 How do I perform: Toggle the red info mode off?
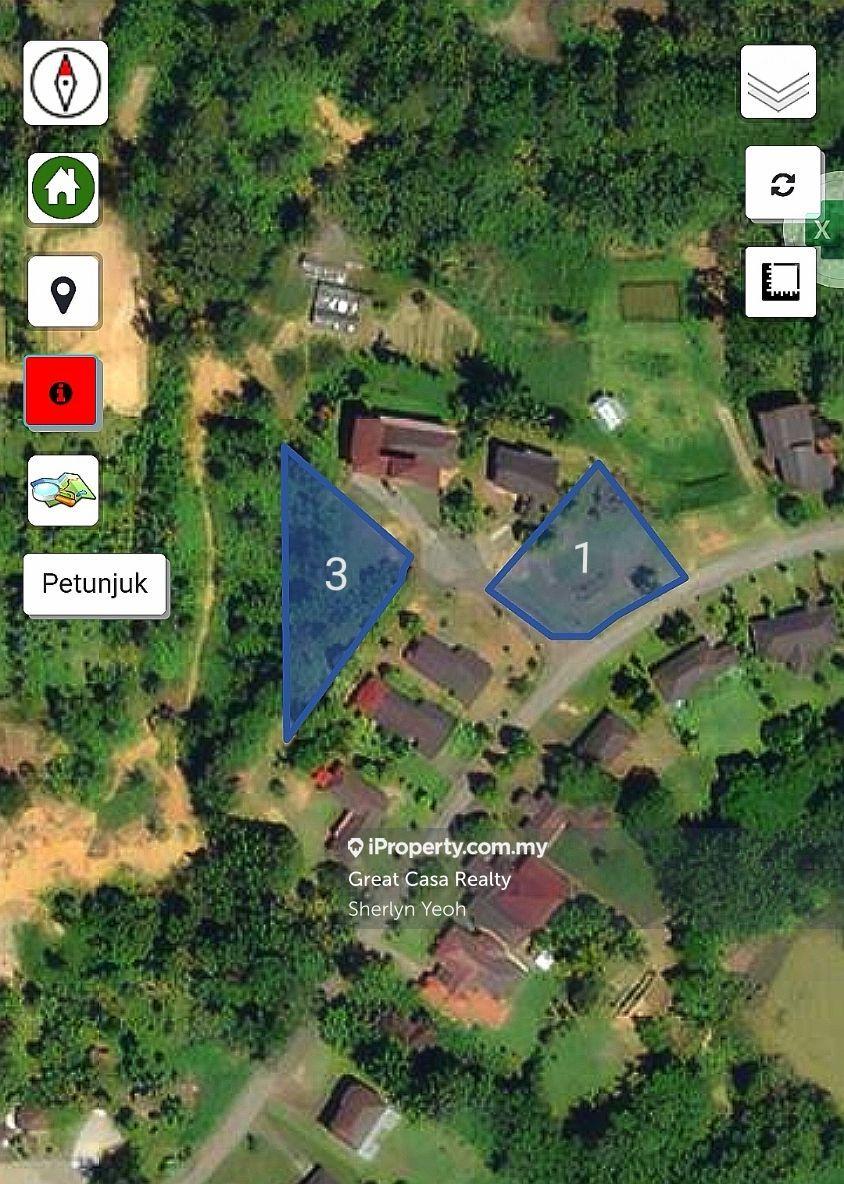tap(62, 393)
